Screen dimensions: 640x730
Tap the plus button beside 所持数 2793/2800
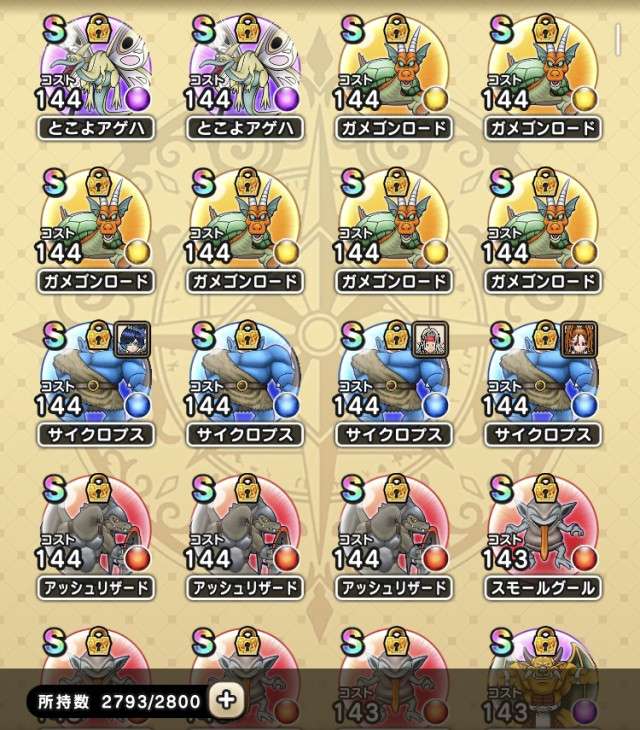(227, 699)
